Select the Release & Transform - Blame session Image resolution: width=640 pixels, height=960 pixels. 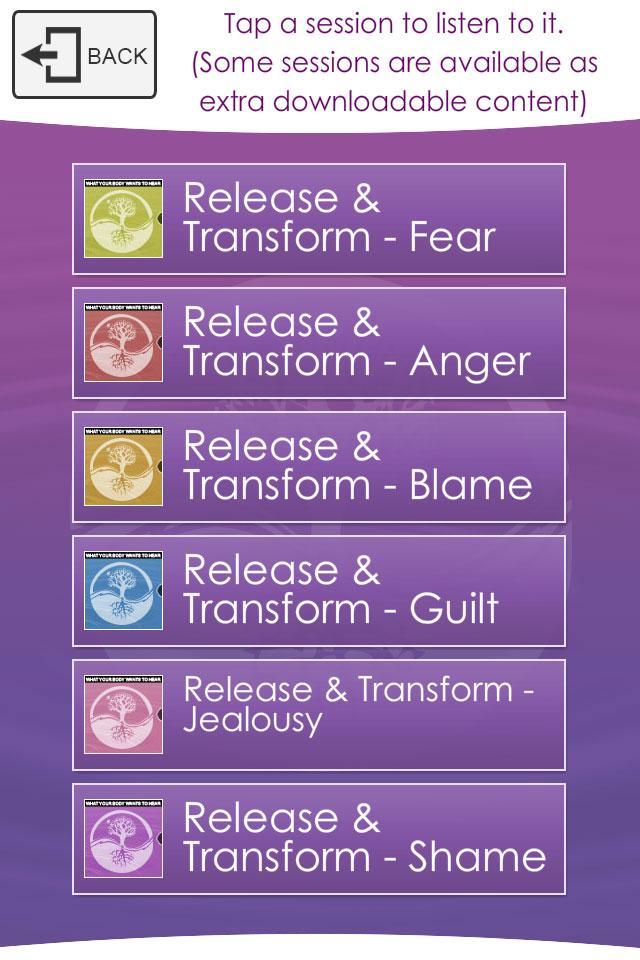(x=319, y=467)
